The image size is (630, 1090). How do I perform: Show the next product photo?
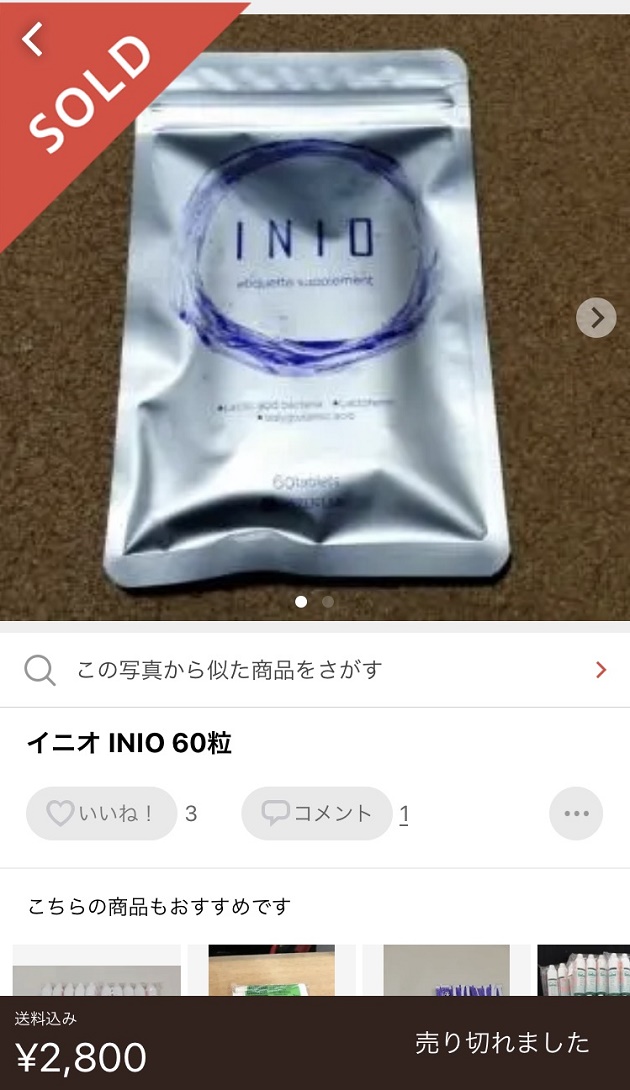(x=596, y=318)
